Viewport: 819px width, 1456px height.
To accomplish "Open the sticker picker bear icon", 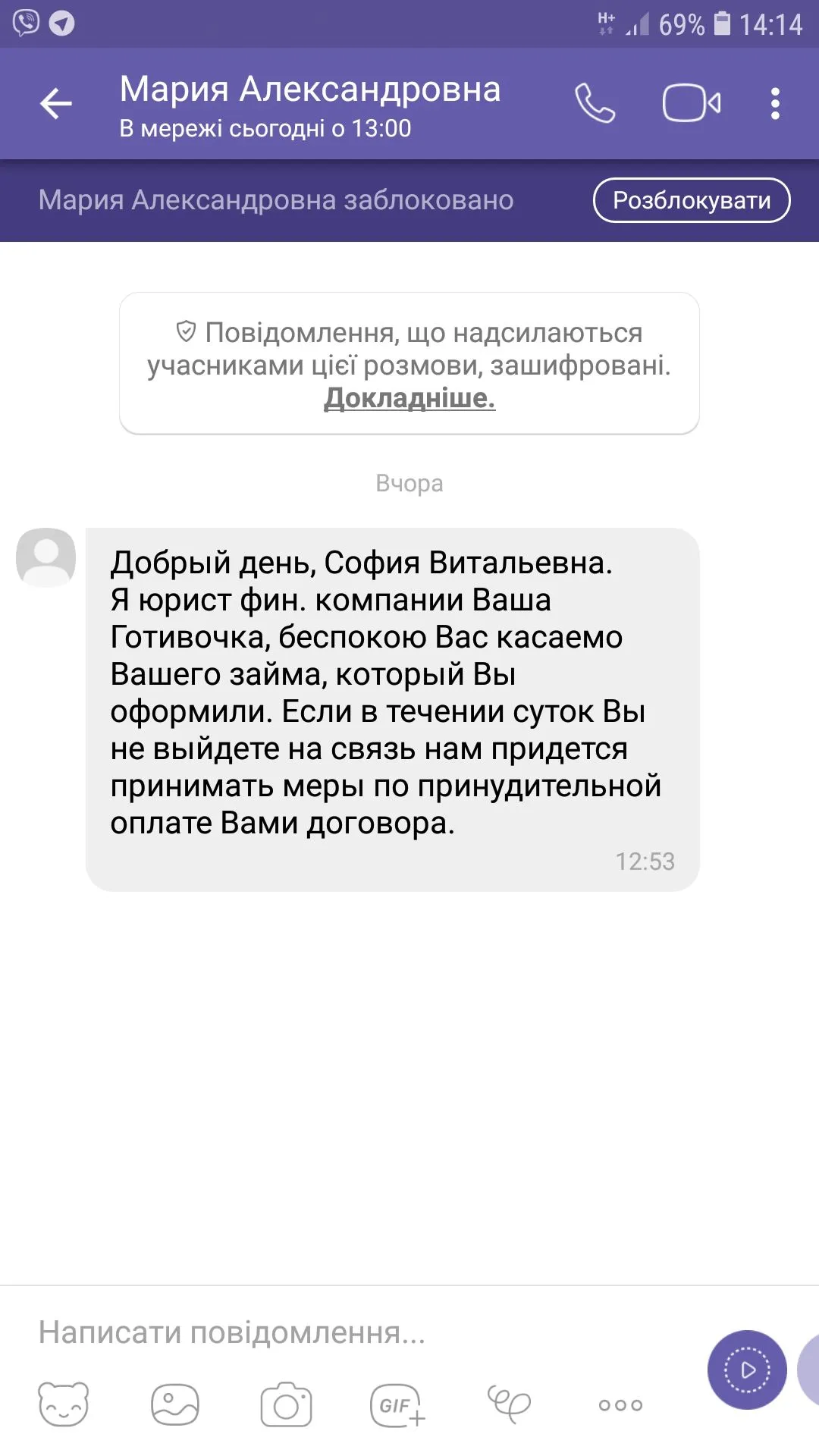I will tap(64, 1404).
